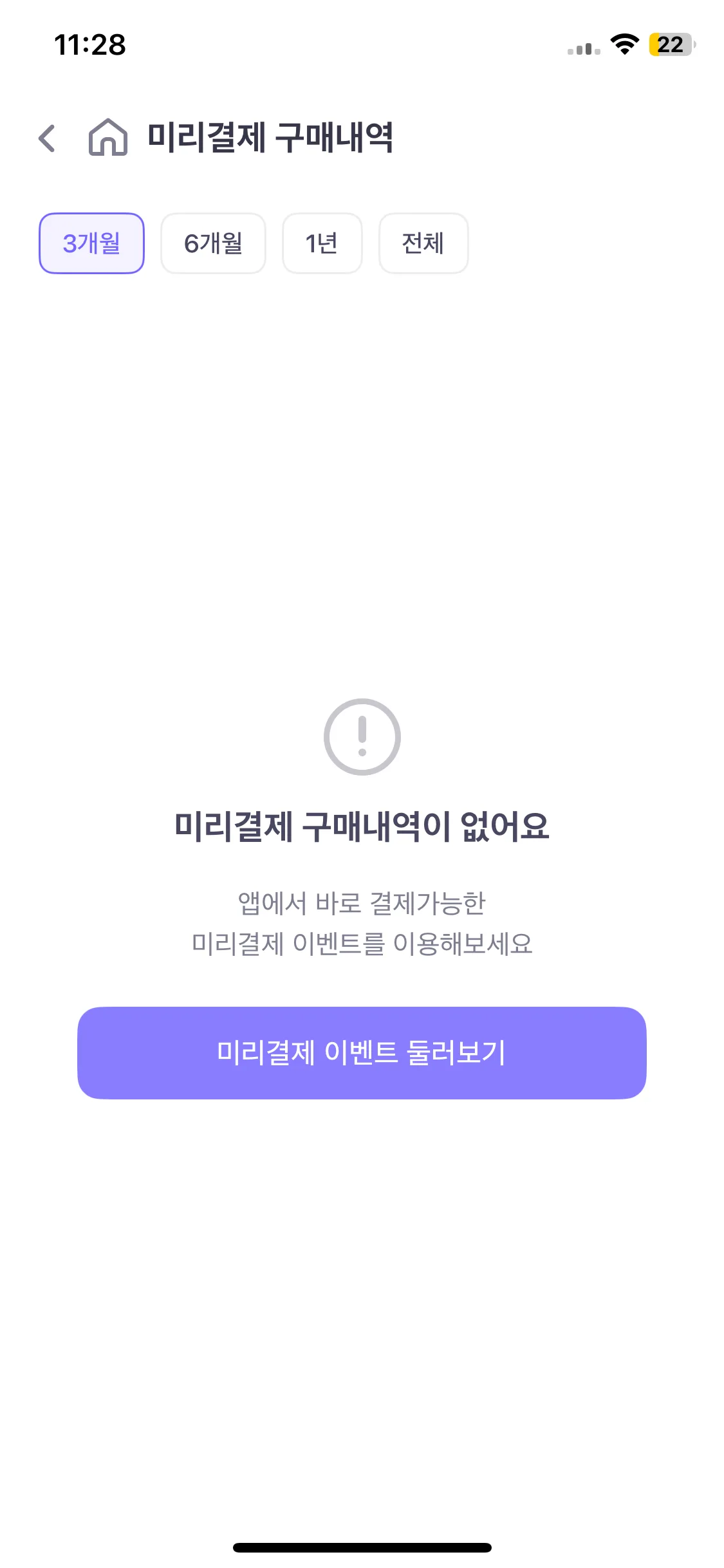This screenshot has width=724, height=1568.
Task: Go back using the back arrow
Action: pyautogui.click(x=47, y=138)
